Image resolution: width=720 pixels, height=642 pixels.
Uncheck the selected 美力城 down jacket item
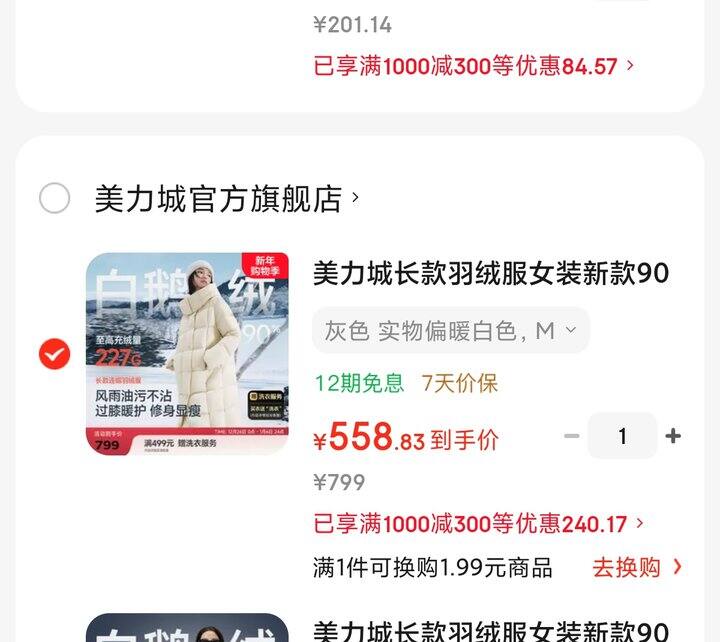click(55, 354)
